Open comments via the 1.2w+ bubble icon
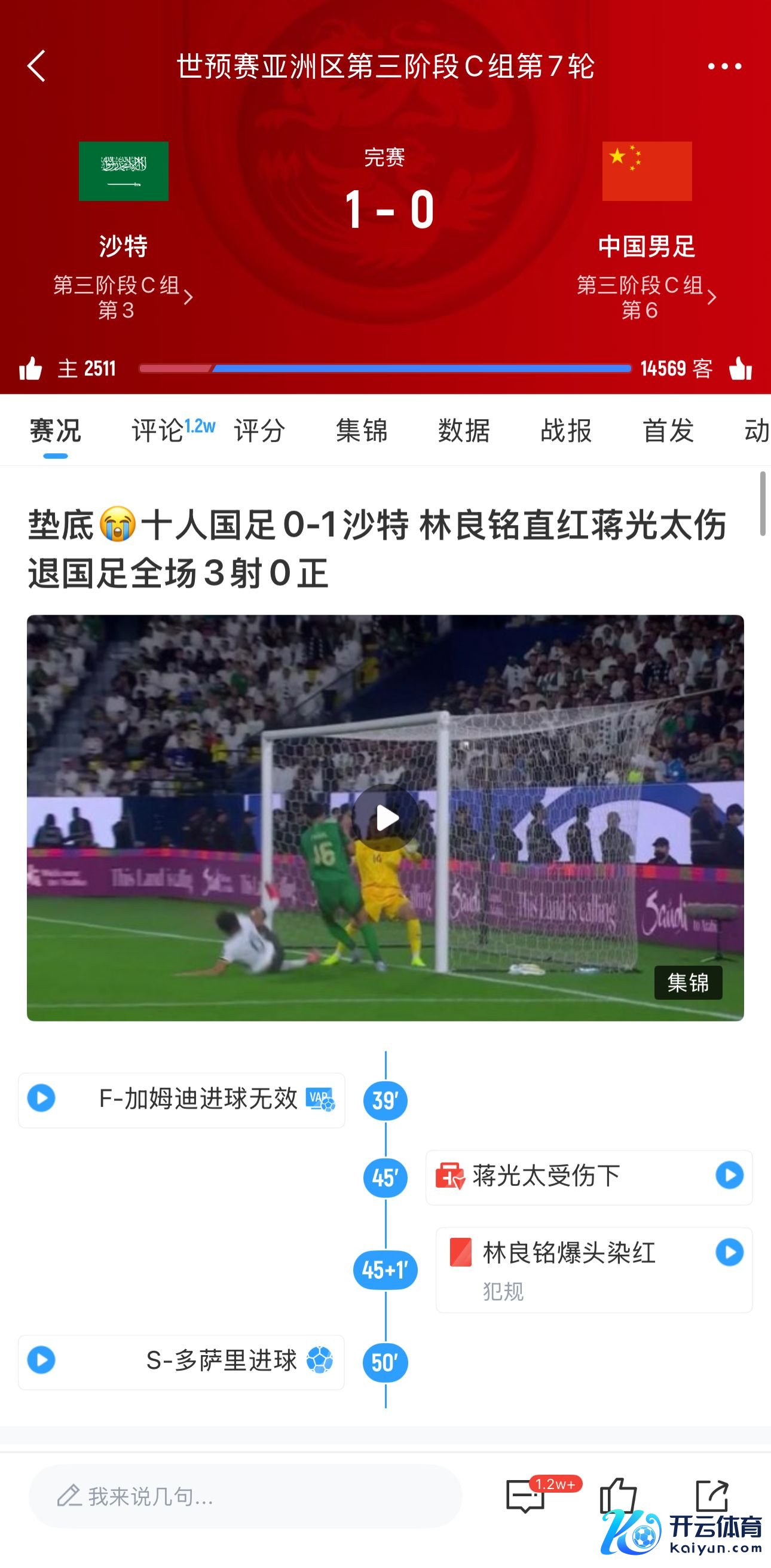The height and width of the screenshot is (1568, 771). pos(526,1496)
